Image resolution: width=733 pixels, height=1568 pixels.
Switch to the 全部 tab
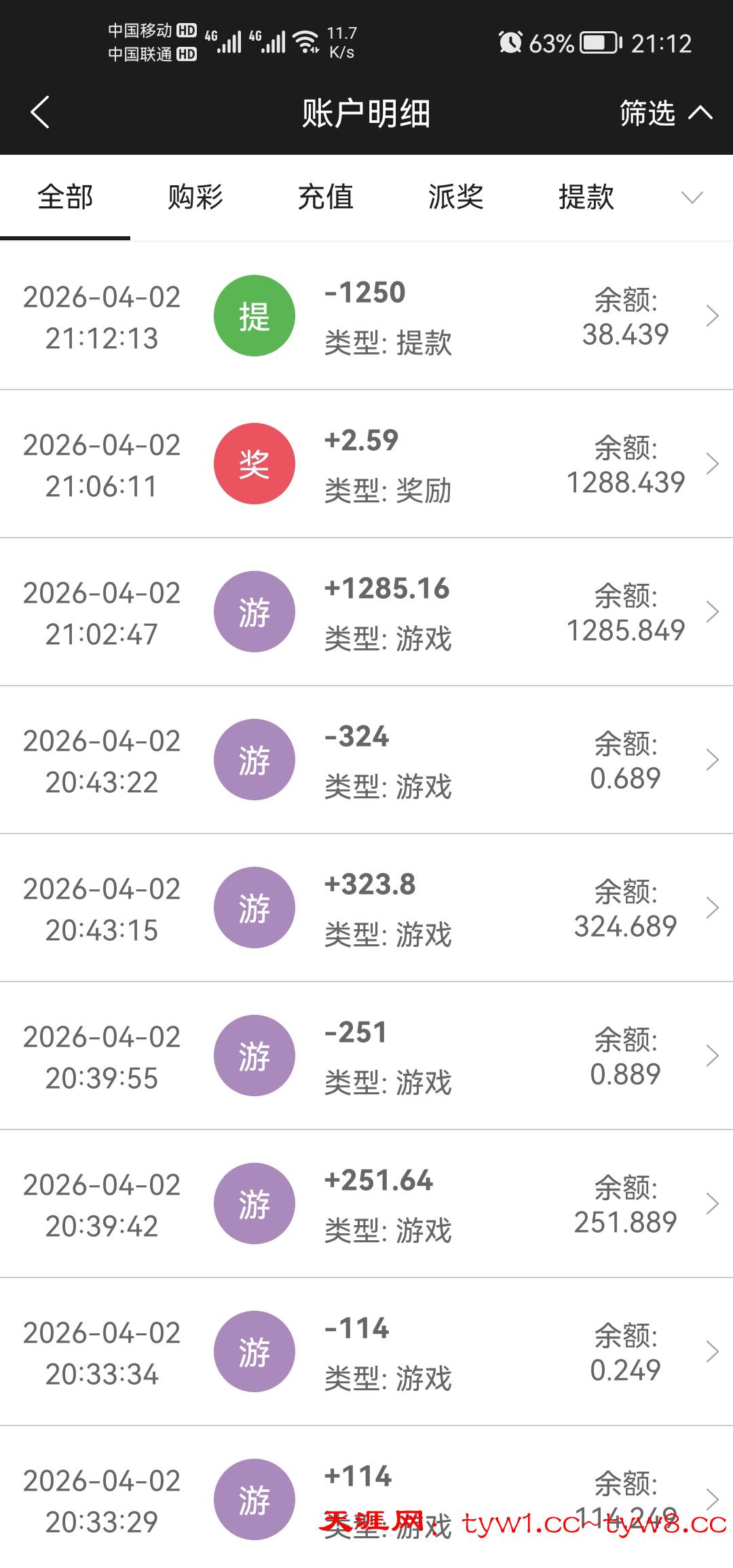click(x=65, y=198)
